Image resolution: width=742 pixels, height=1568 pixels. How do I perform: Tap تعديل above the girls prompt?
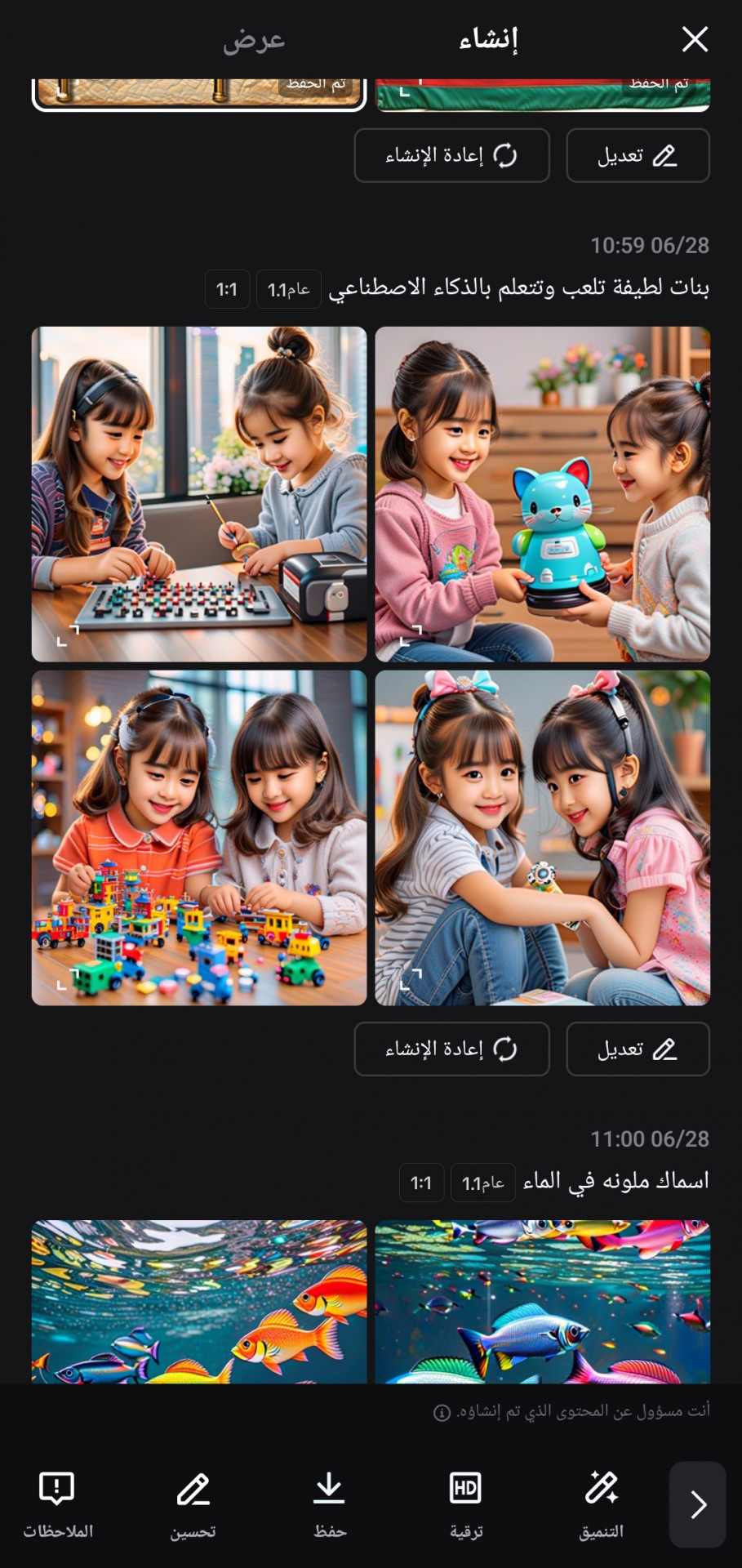coord(638,155)
